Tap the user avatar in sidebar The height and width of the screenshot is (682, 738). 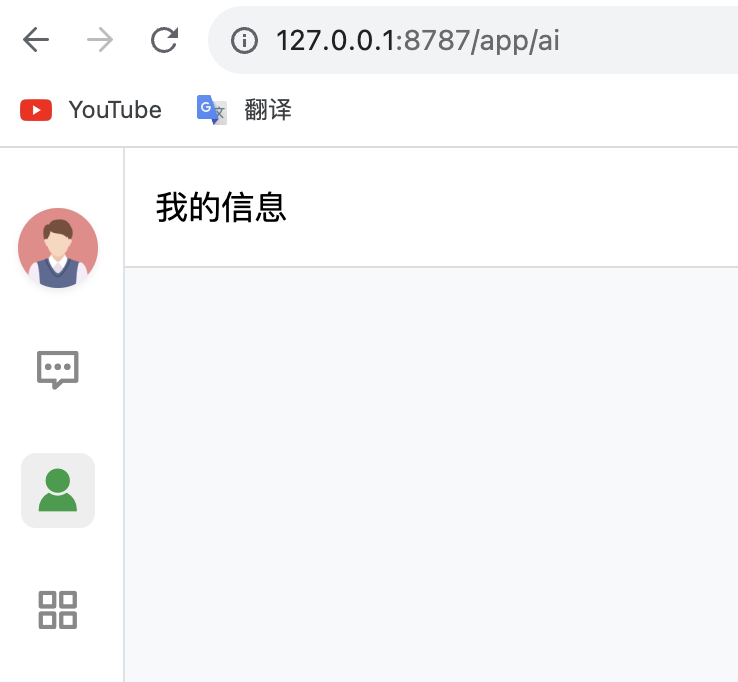pyautogui.click(x=58, y=248)
